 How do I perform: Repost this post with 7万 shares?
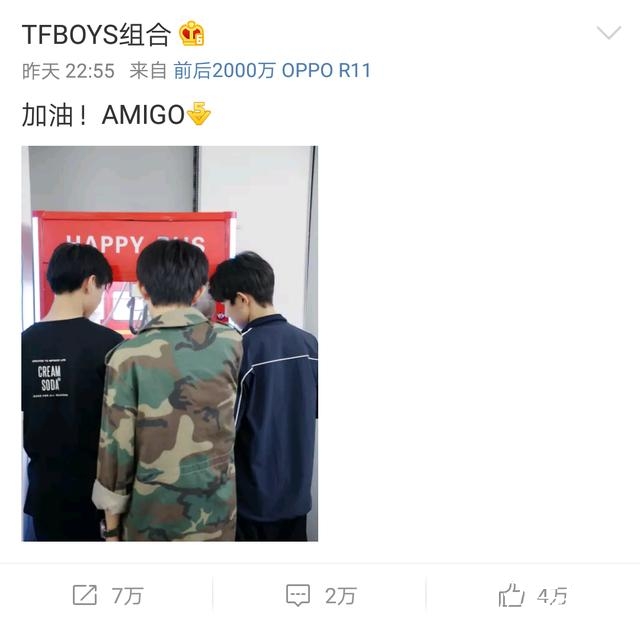click(107, 595)
